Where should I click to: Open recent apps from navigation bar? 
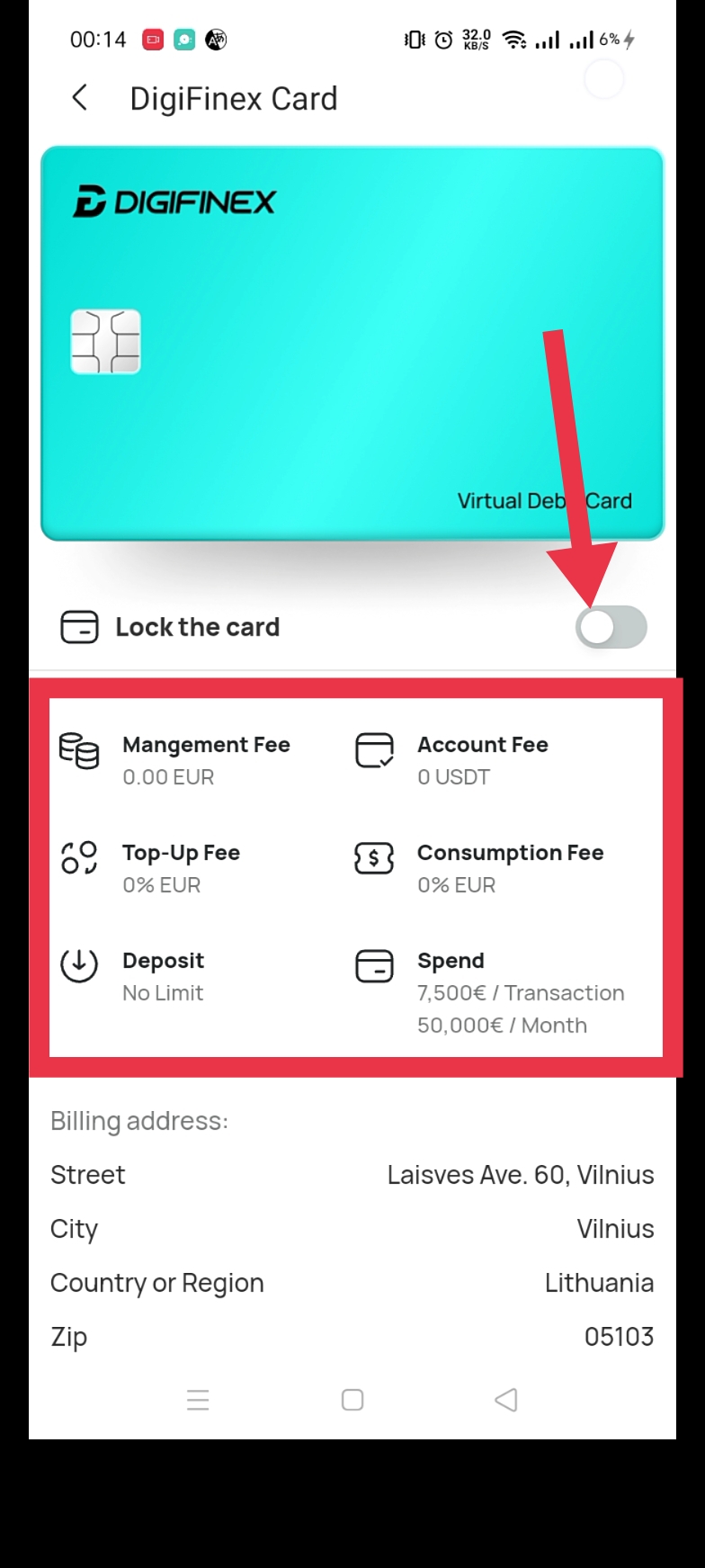pos(198,1400)
